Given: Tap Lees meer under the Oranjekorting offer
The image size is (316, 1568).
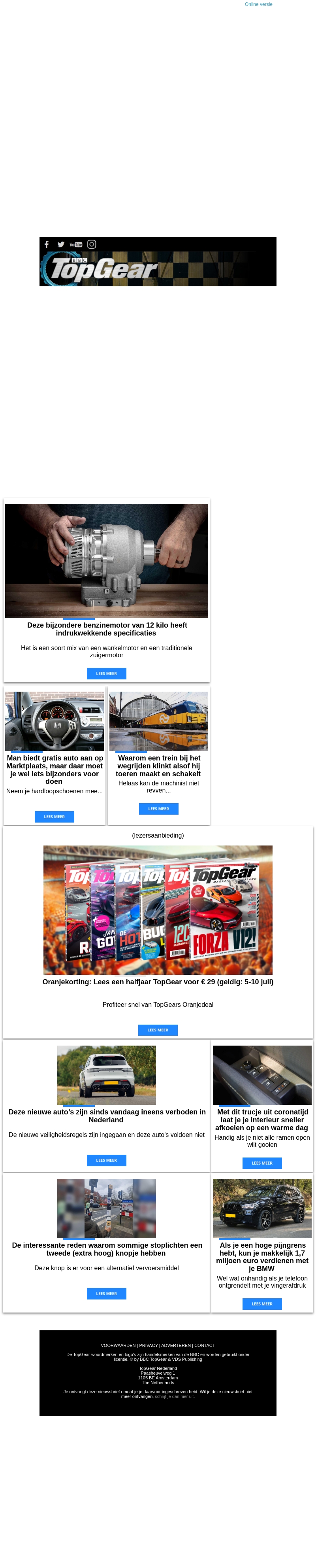Looking at the screenshot, I should point(158,1030).
